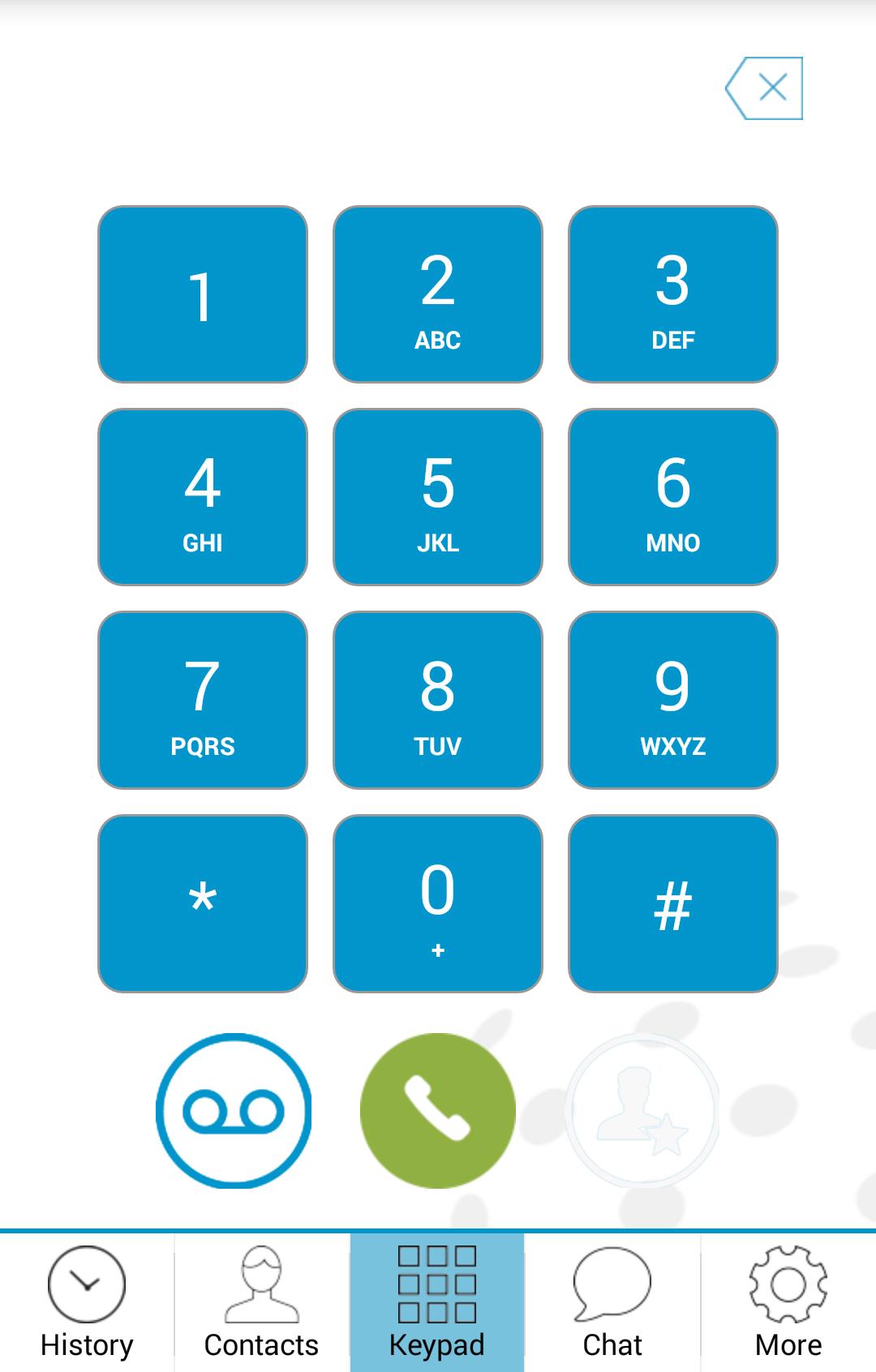Screen dimensions: 876x1372
Task: Dial digit 1 on the keypad
Action: (203, 294)
